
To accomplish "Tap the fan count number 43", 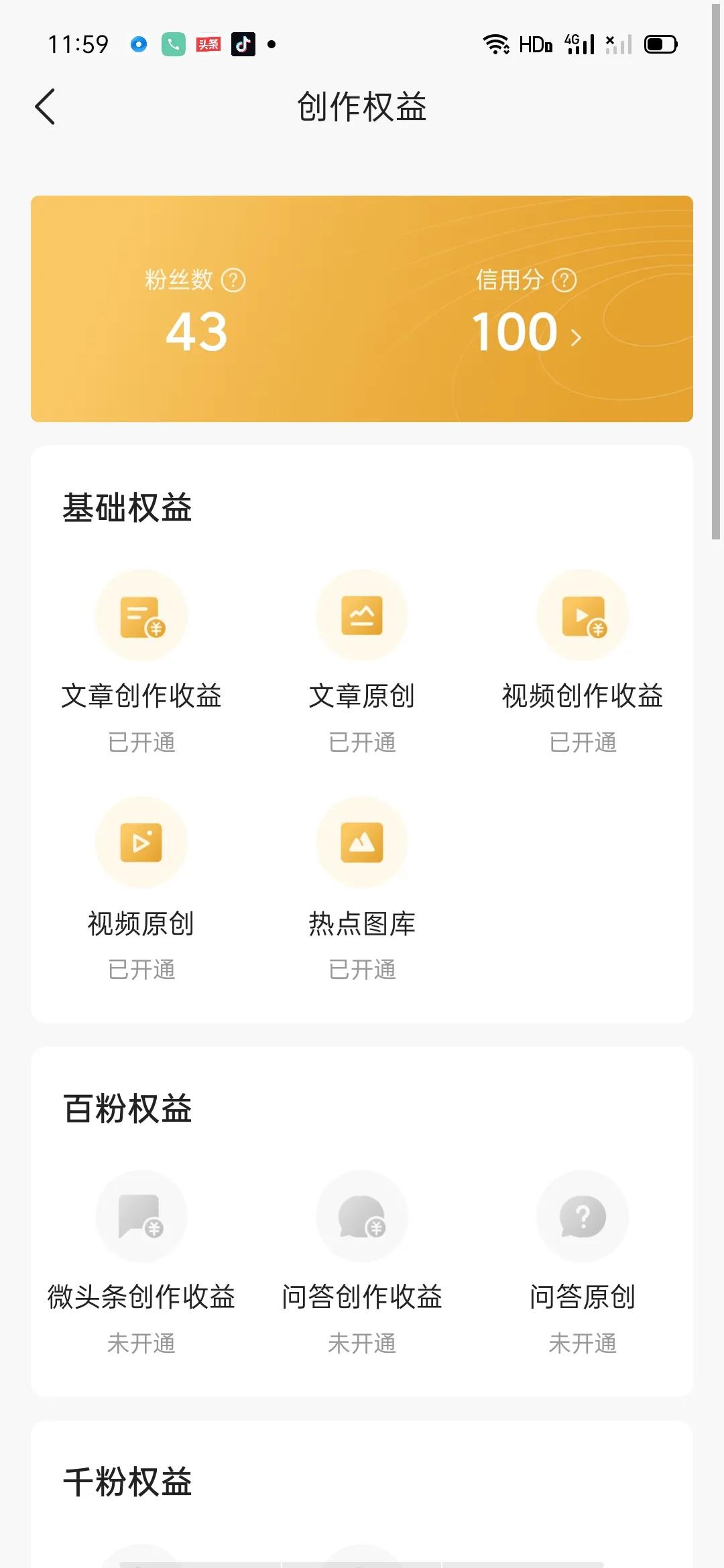I will [x=196, y=333].
